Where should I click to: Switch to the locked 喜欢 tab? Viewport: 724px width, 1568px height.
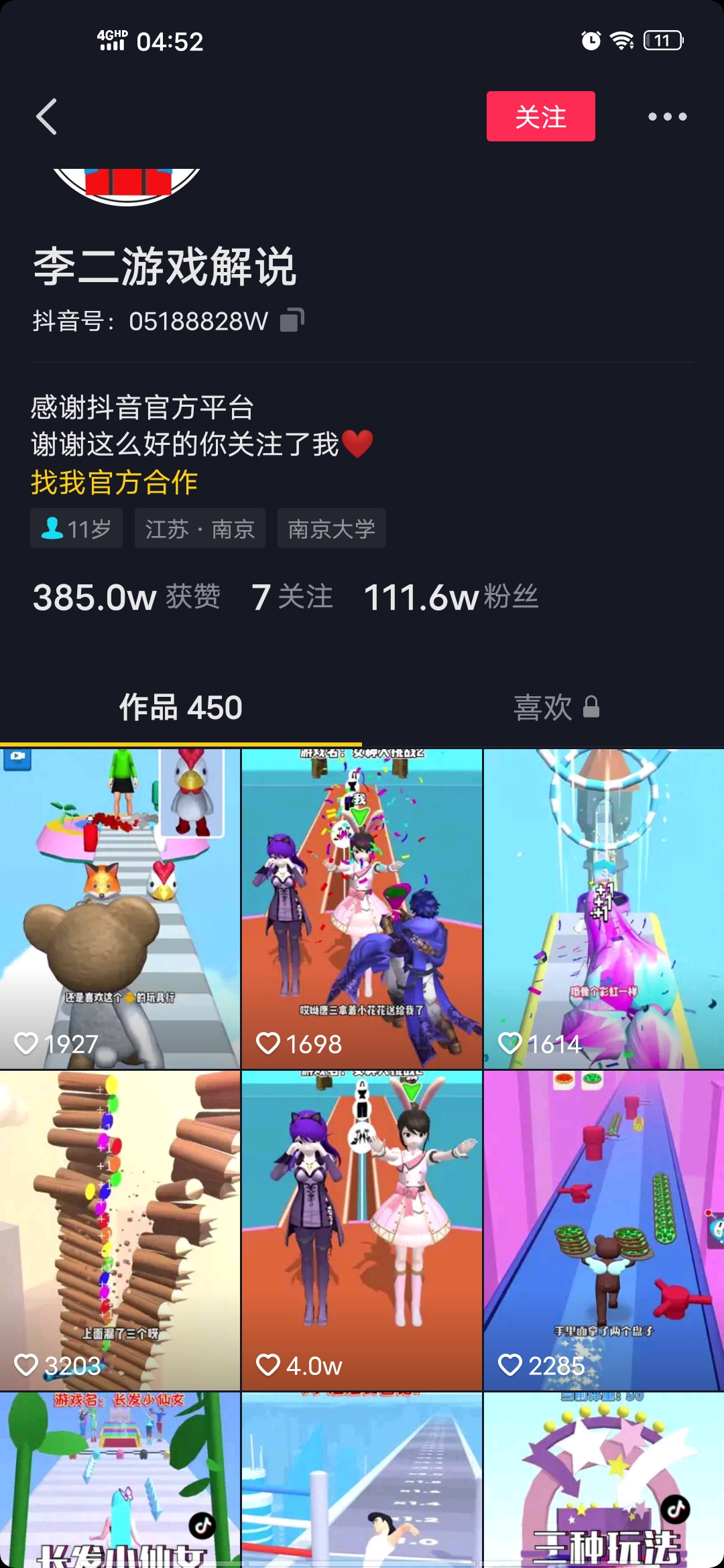[556, 708]
